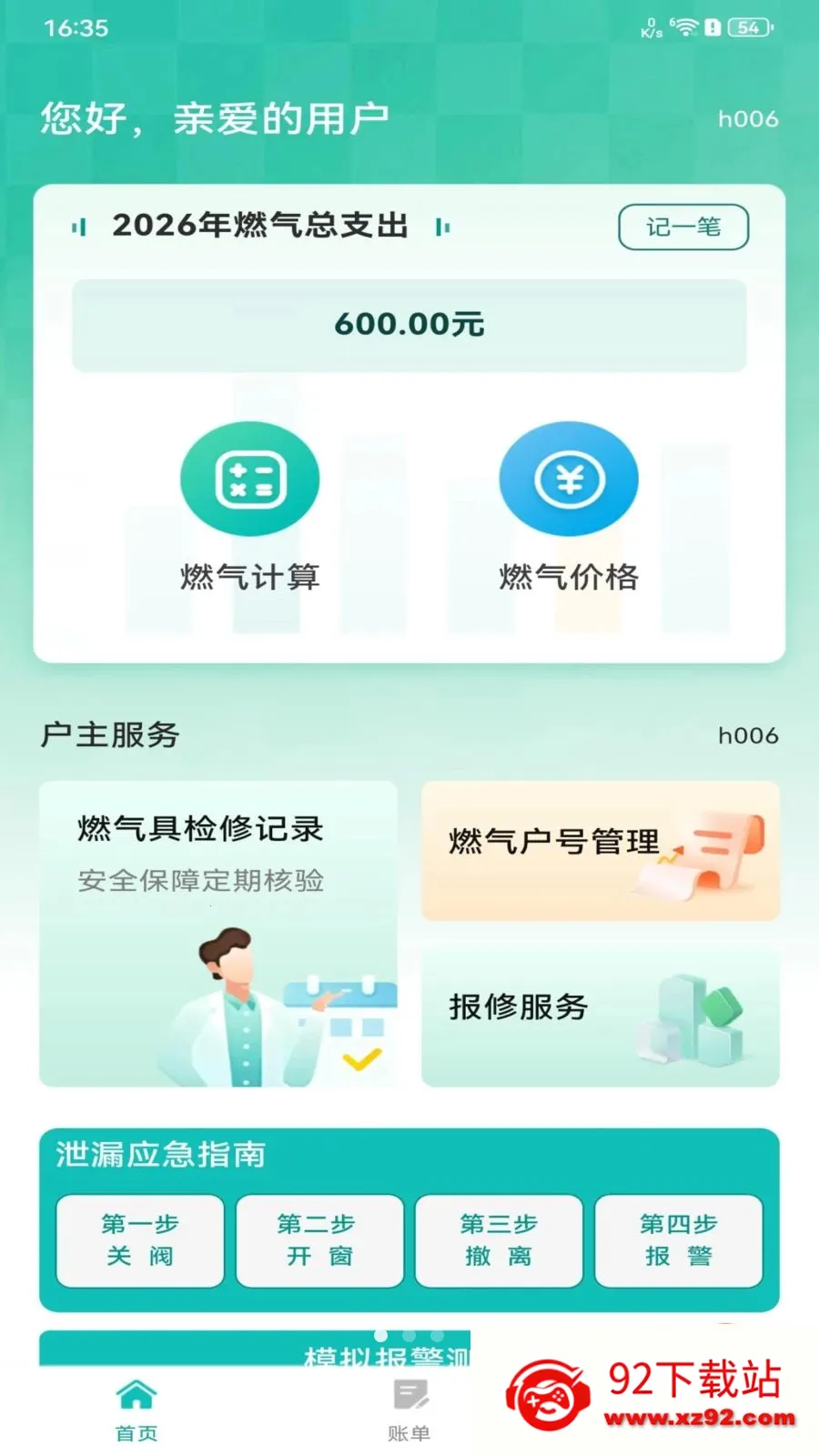This screenshot has width=819, height=1456.
Task: Tap 第二步 开窗 step card
Action: pyautogui.click(x=319, y=1241)
